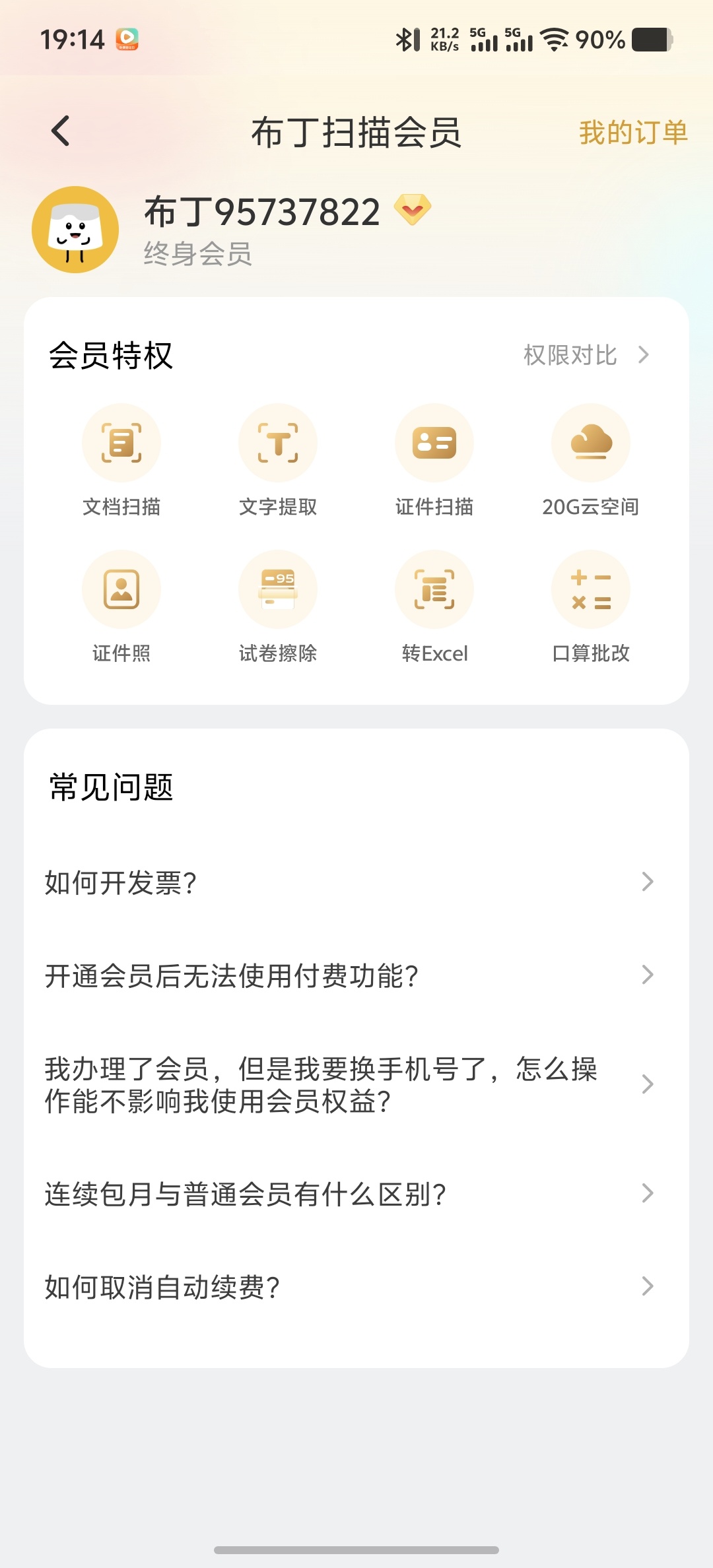
Task: Open the 证件照 feature
Action: (x=121, y=589)
